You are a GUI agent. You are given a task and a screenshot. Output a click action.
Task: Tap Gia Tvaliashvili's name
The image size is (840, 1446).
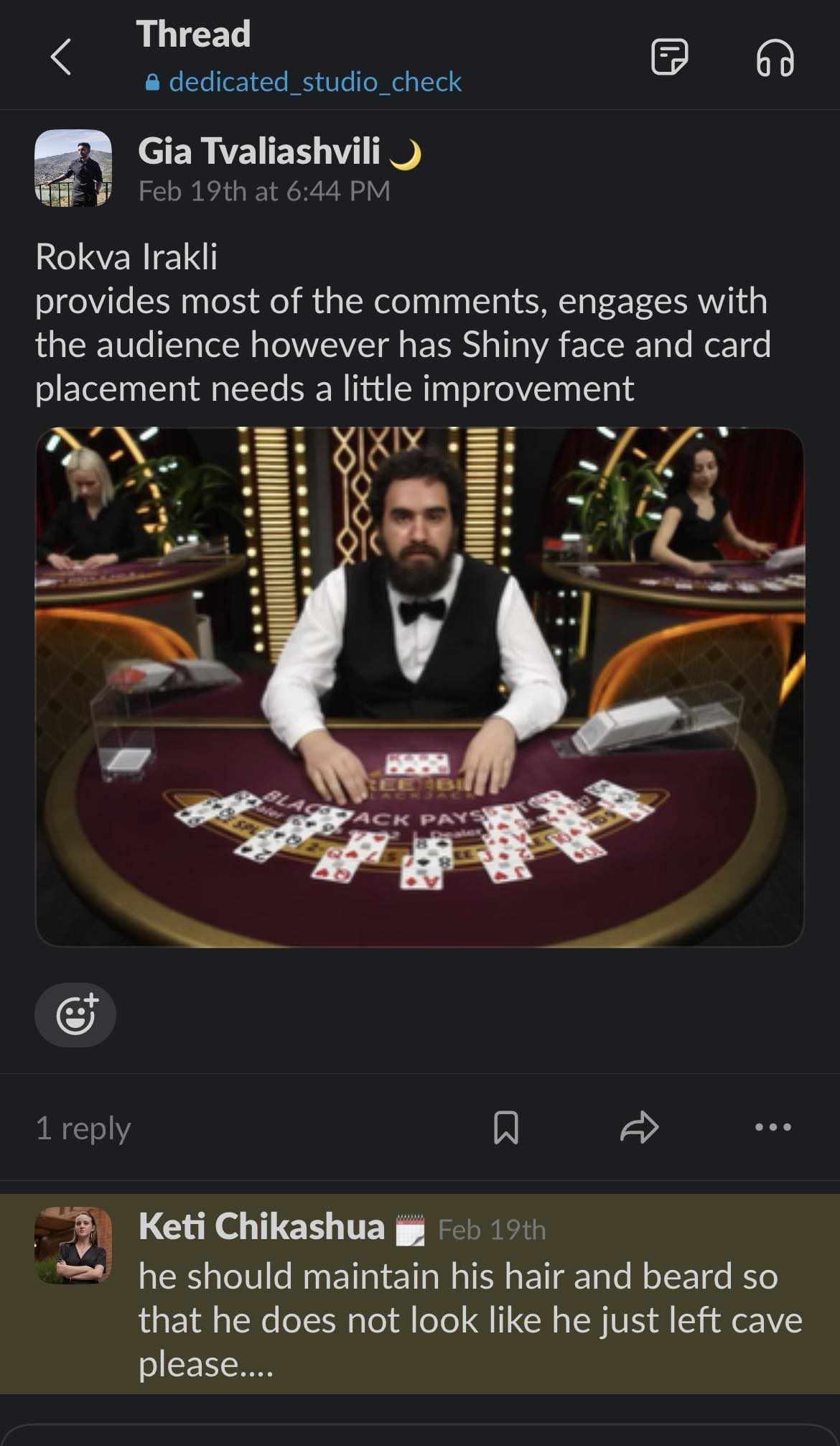pos(258,151)
